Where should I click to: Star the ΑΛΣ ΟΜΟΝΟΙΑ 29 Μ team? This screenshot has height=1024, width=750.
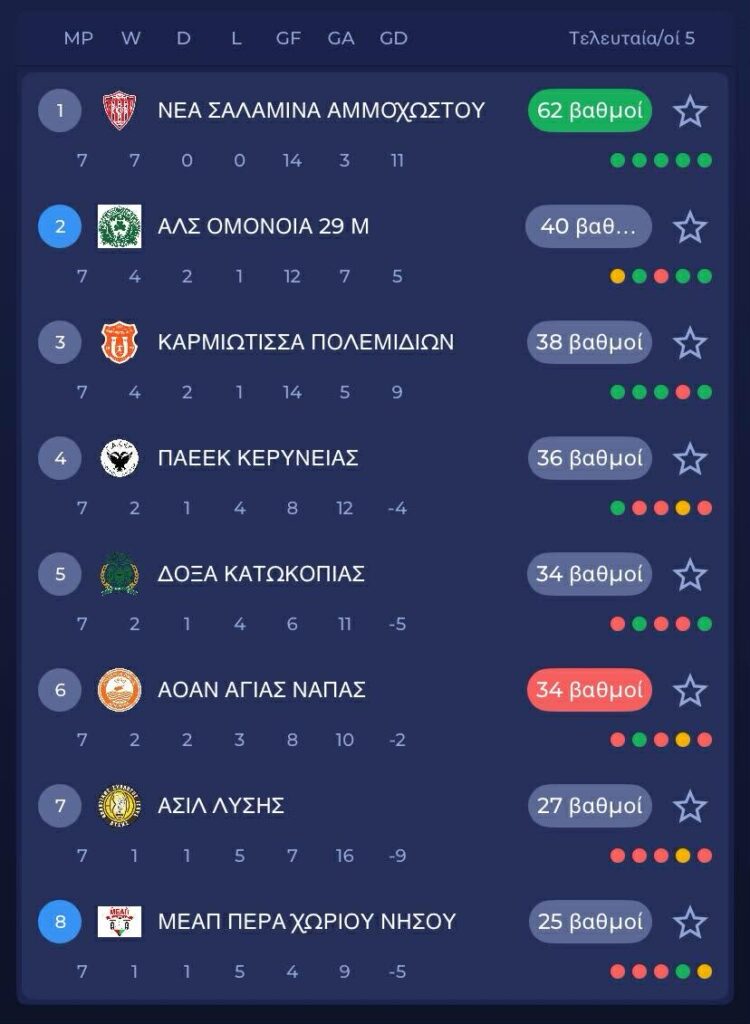(x=690, y=227)
